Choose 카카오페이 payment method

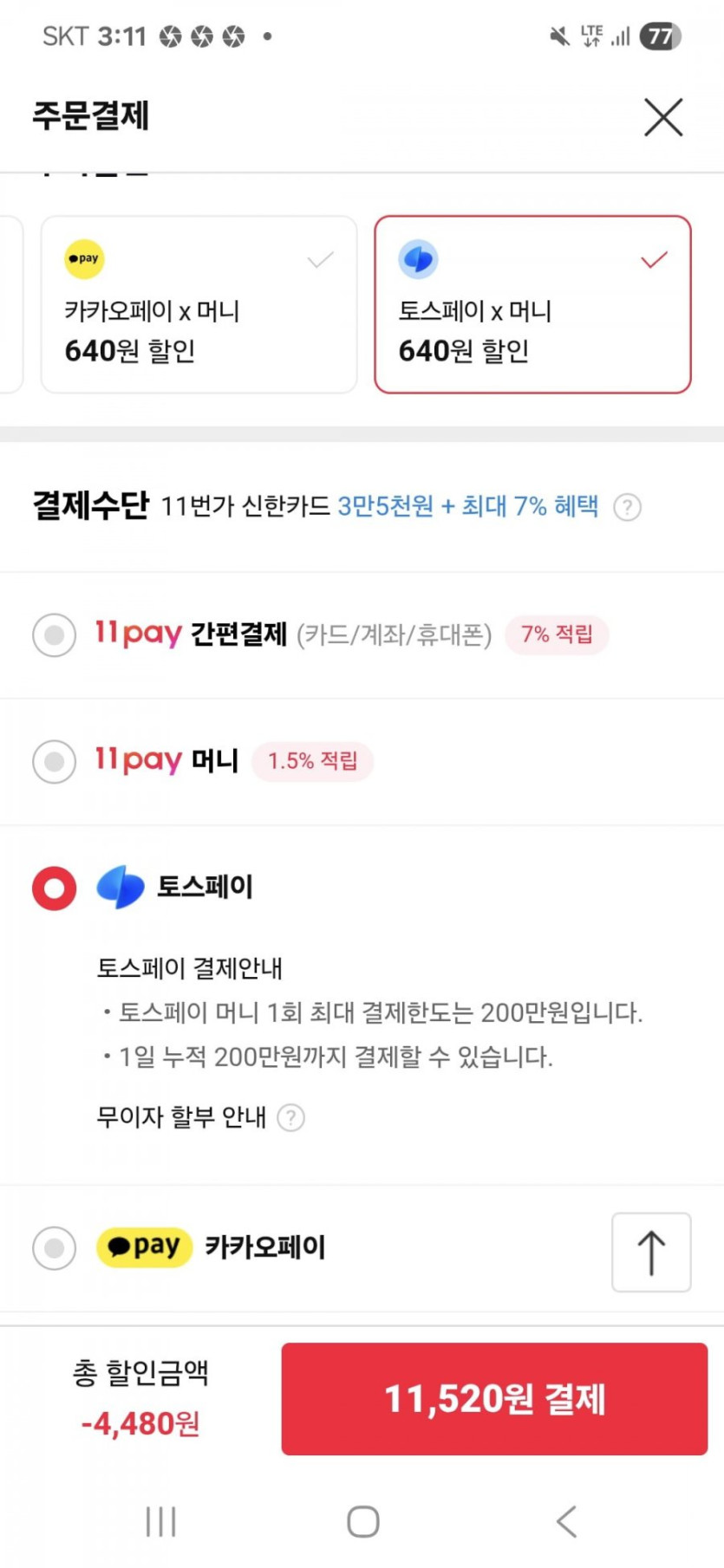coord(54,1248)
